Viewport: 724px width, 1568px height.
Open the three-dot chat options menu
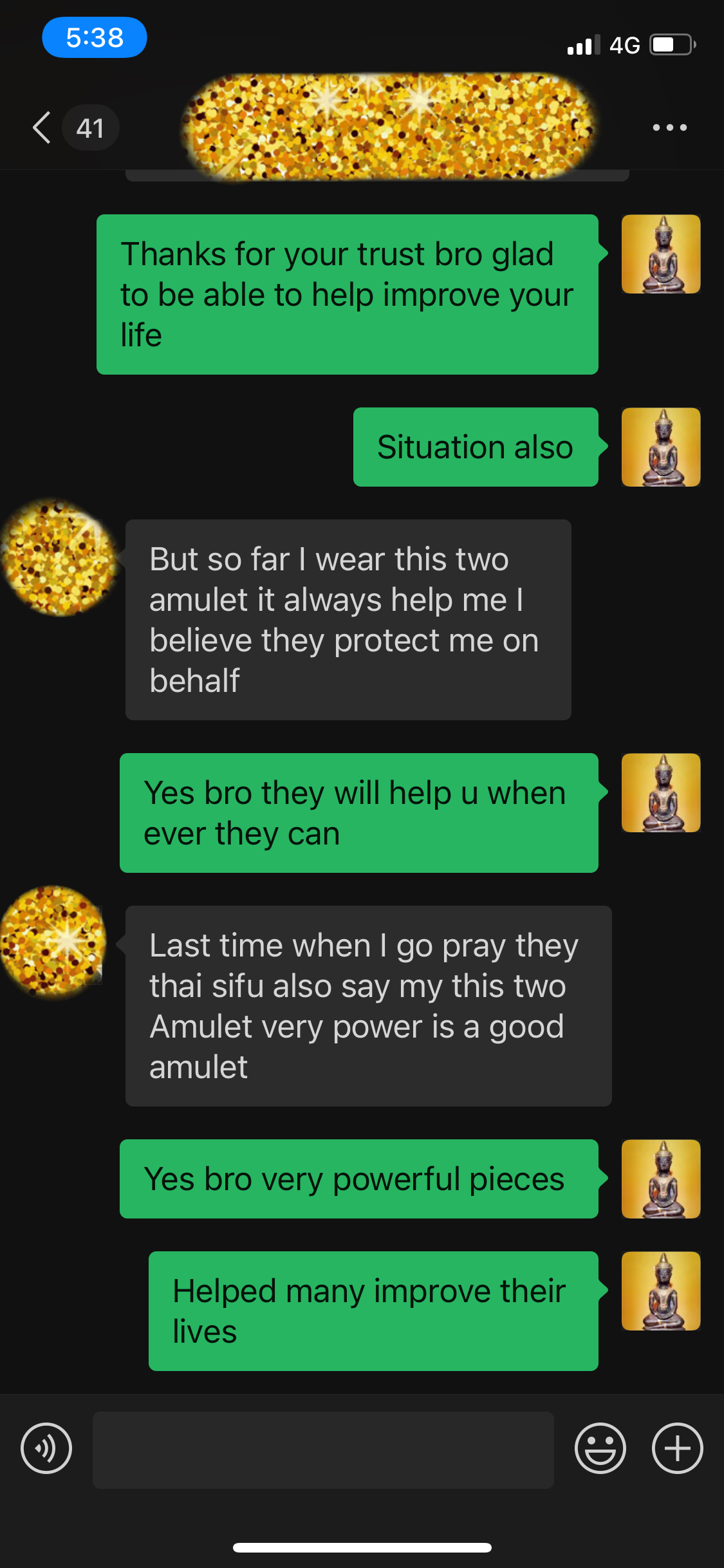[x=669, y=127]
